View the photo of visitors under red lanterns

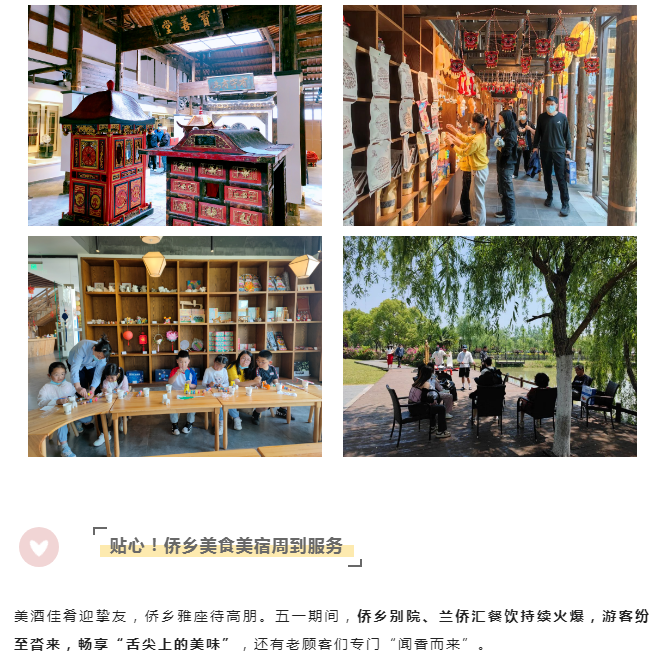490,115
